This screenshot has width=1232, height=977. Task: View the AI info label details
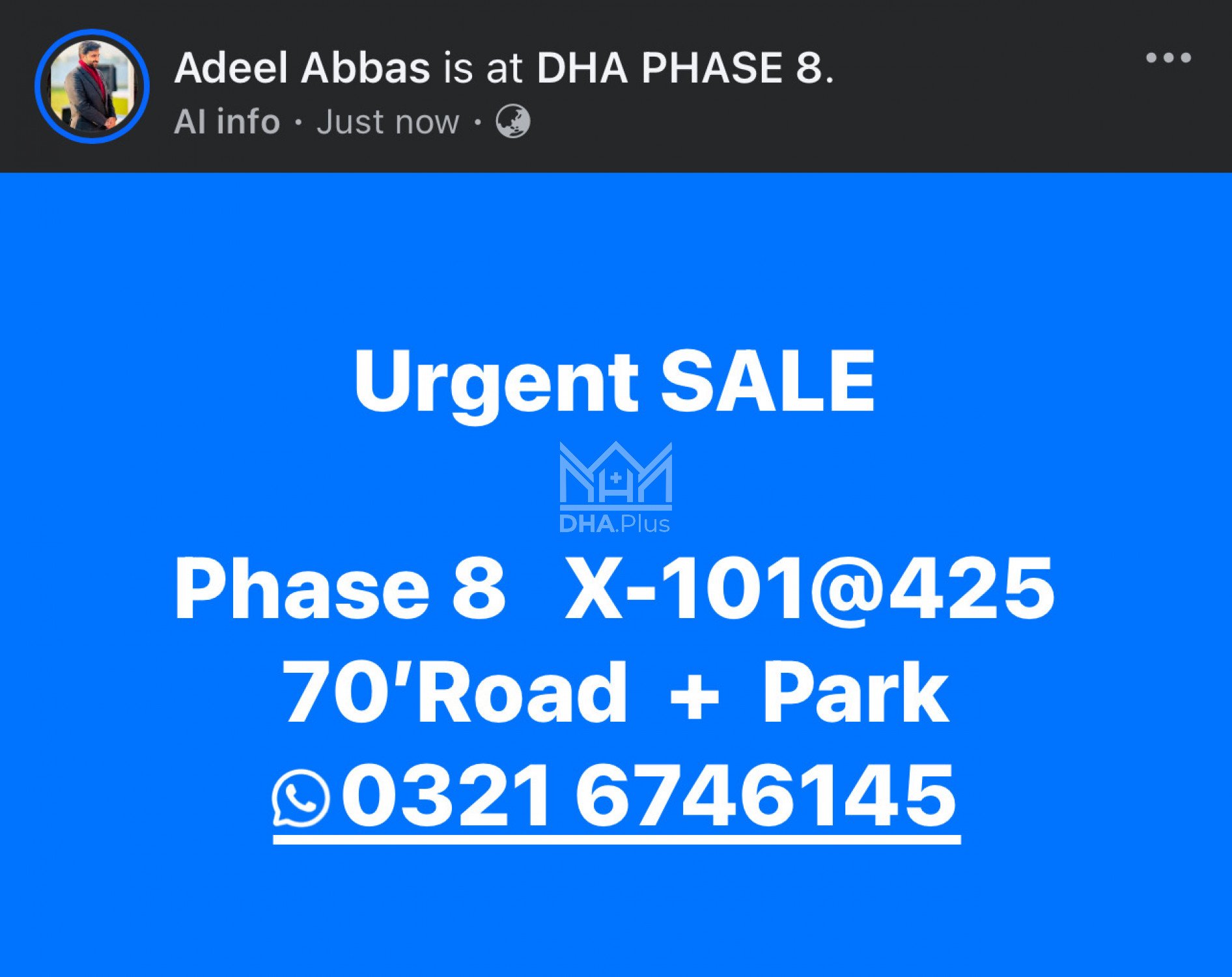click(227, 122)
